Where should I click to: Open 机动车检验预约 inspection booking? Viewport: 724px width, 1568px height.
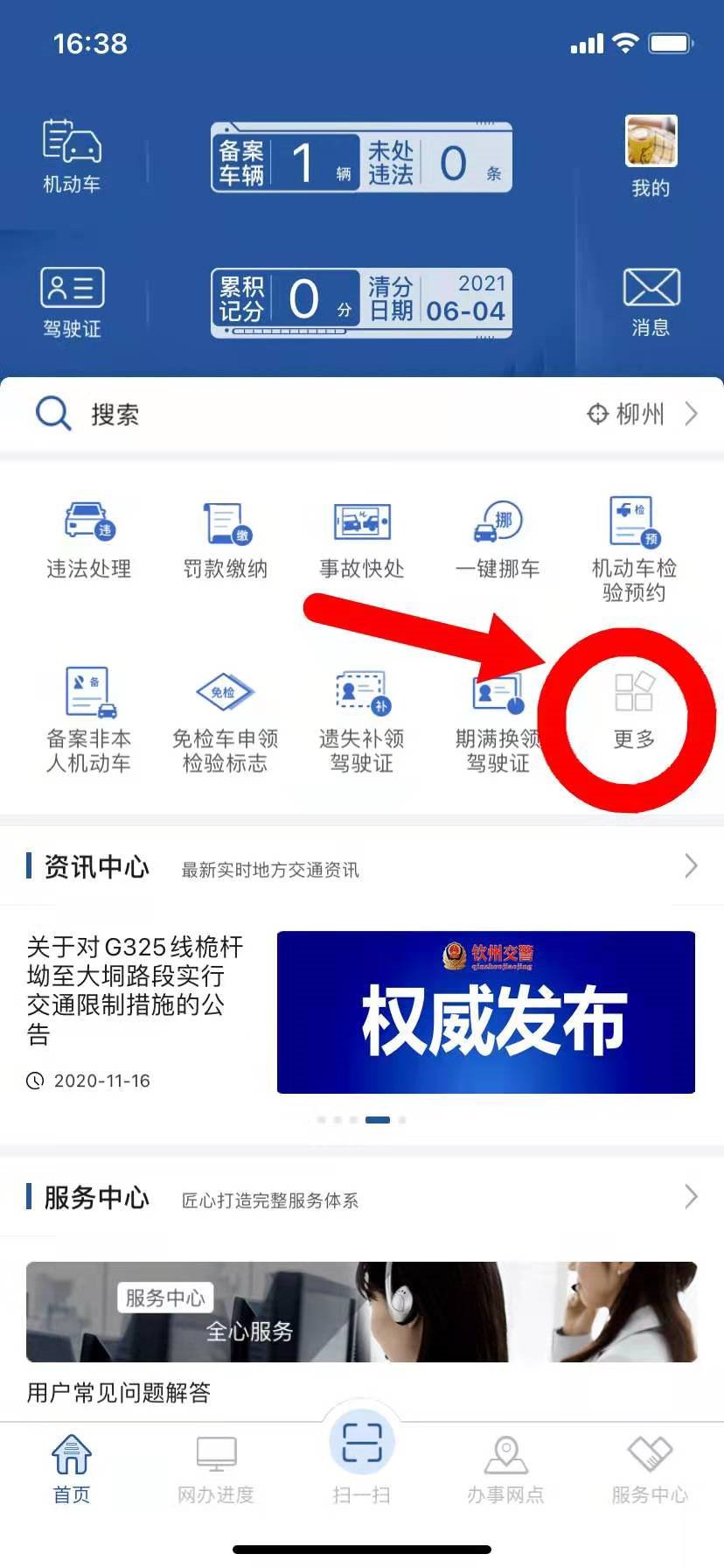(x=635, y=548)
